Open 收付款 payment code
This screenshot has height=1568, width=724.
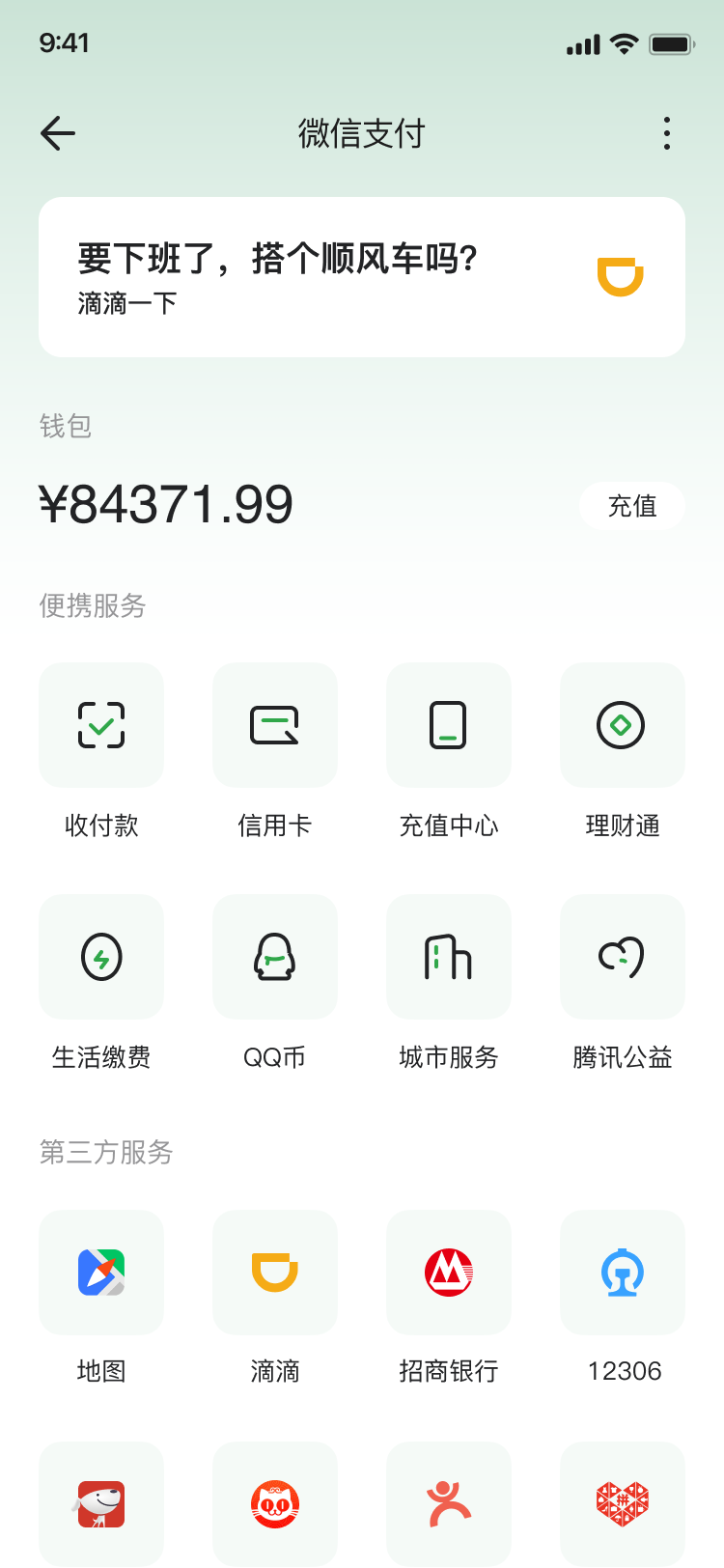tap(101, 725)
